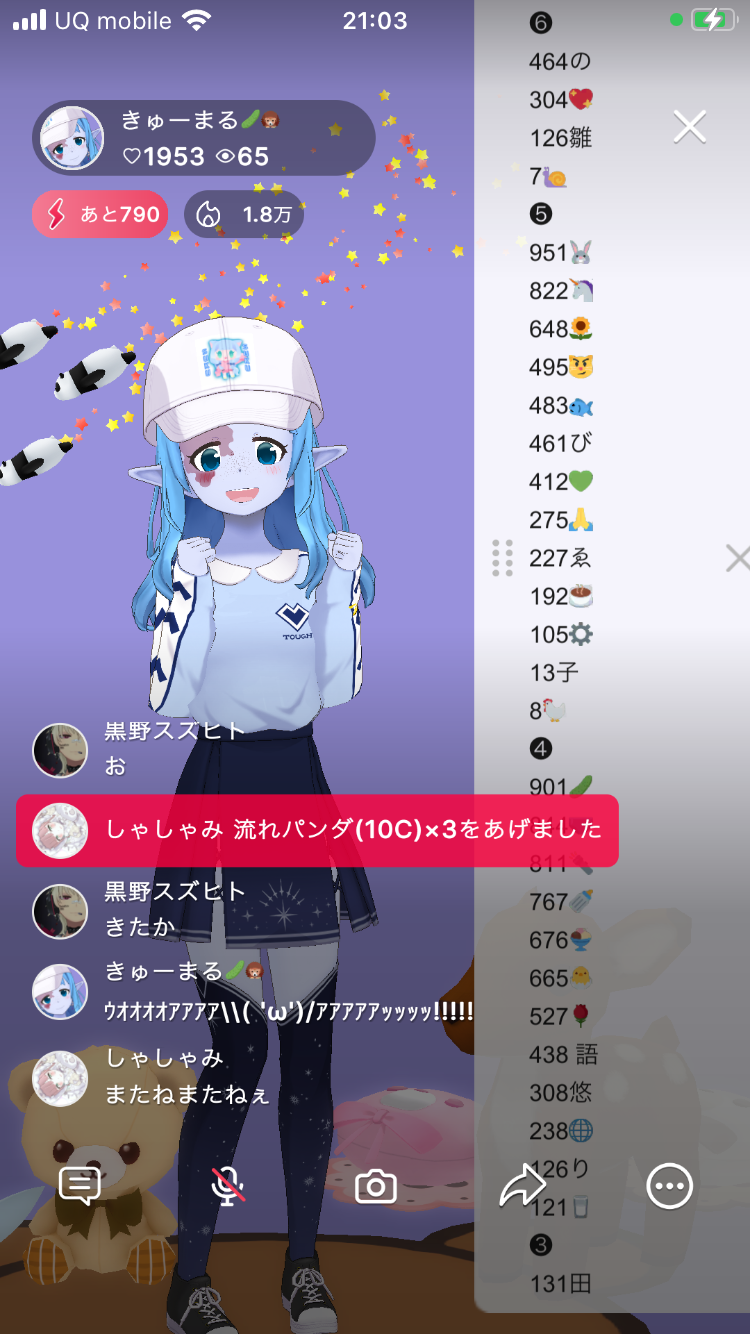Open the 1.8万 flame ranking chip
This screenshot has width=750, height=1334.
point(244,214)
